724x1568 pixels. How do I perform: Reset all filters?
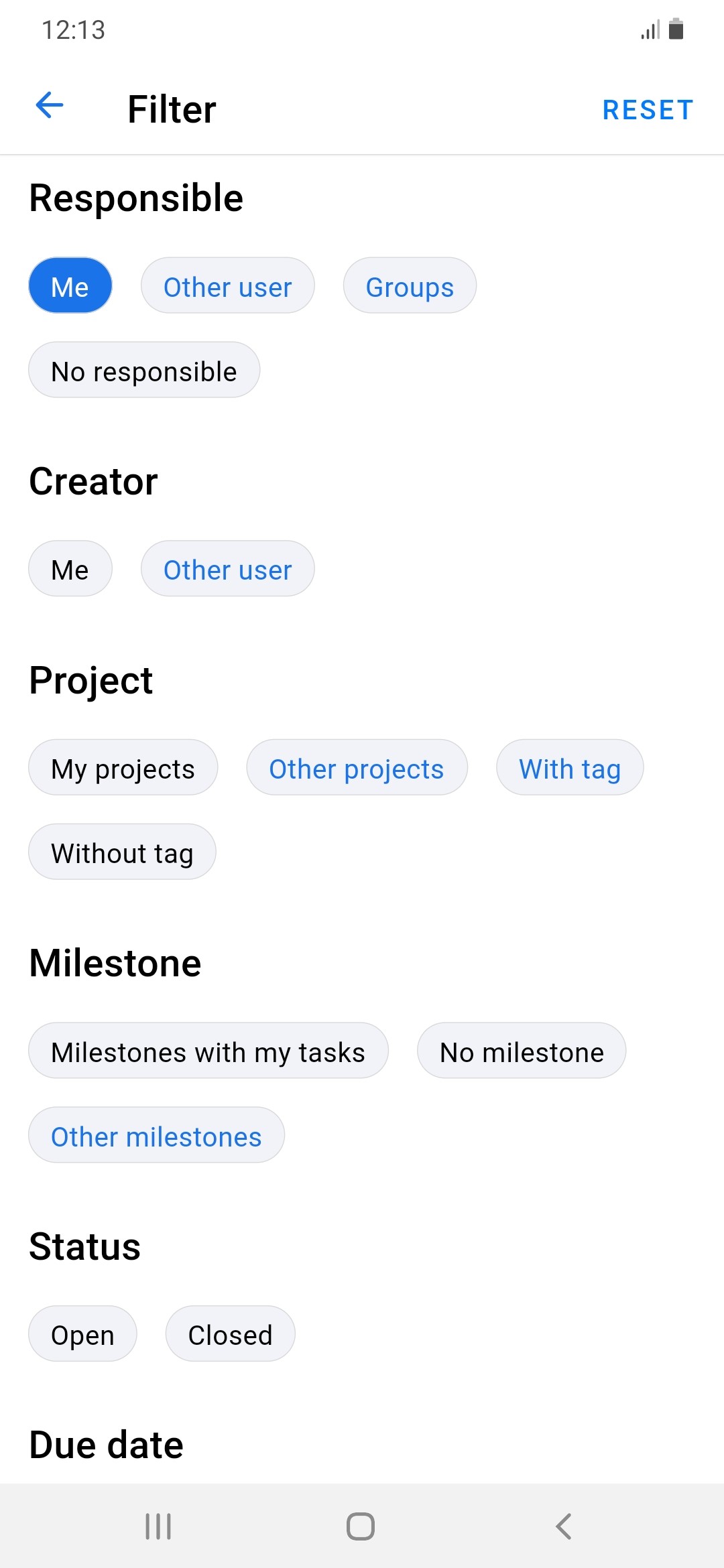coord(648,110)
